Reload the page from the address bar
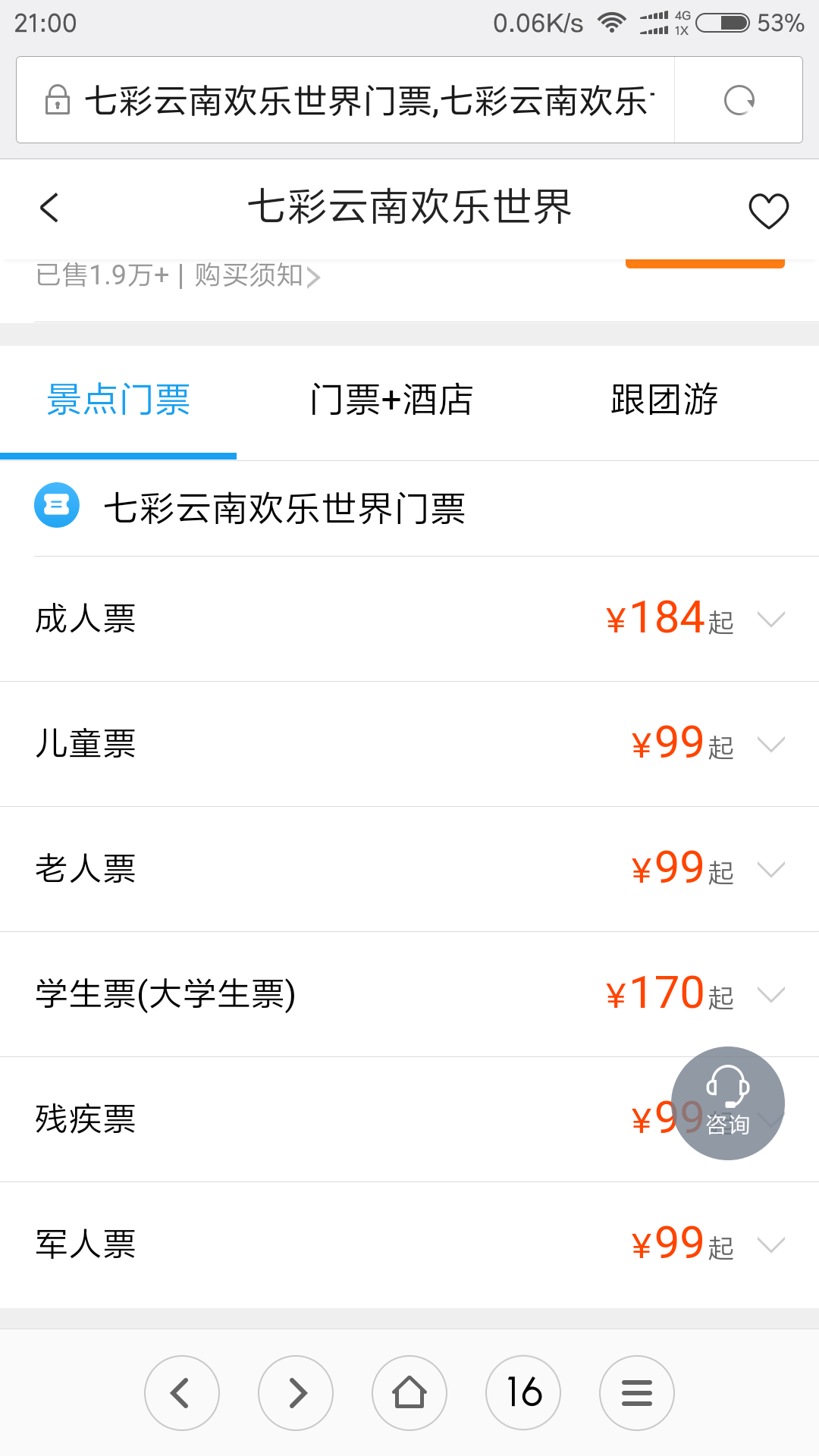The width and height of the screenshot is (819, 1456). pyautogui.click(x=739, y=100)
